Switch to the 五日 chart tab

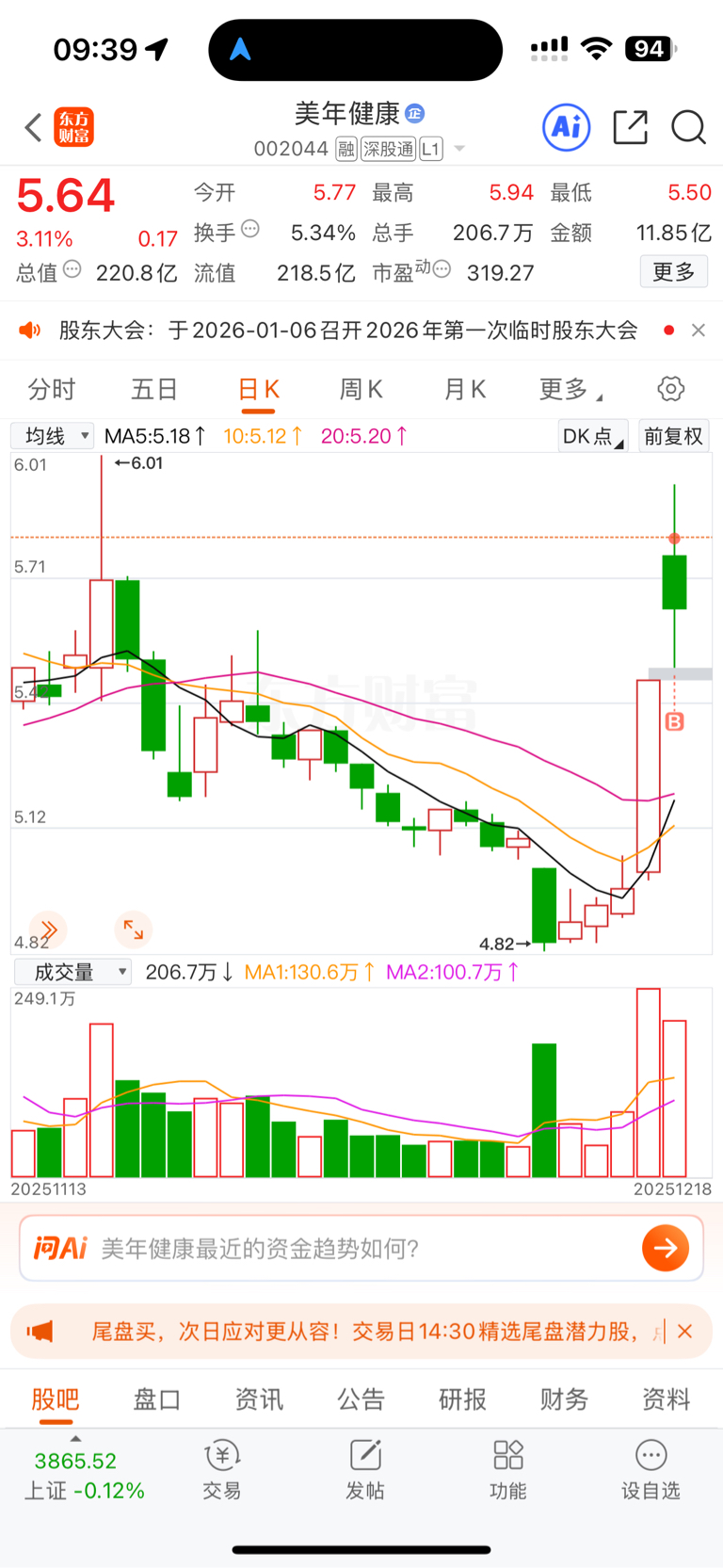tap(154, 389)
